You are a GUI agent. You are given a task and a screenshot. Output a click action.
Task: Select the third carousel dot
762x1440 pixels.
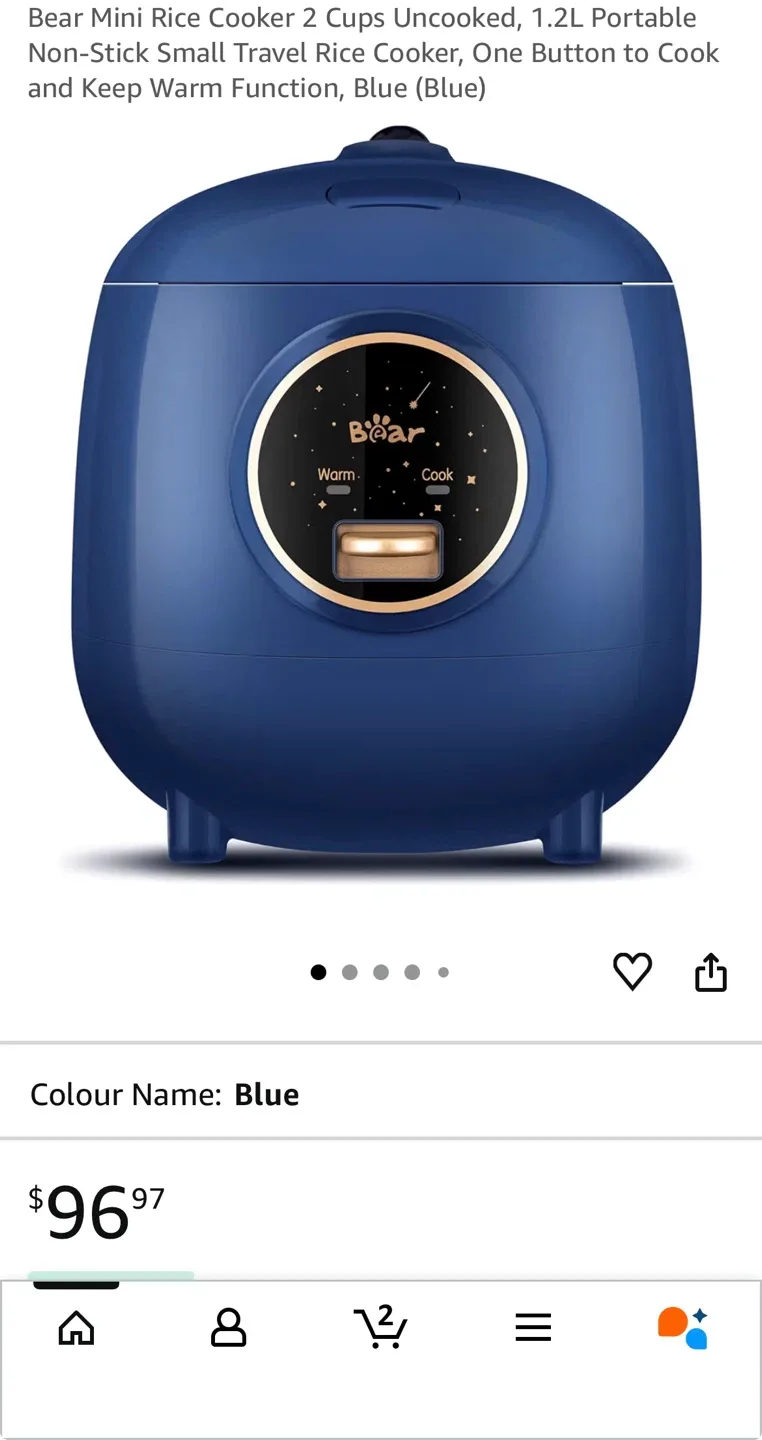point(381,971)
